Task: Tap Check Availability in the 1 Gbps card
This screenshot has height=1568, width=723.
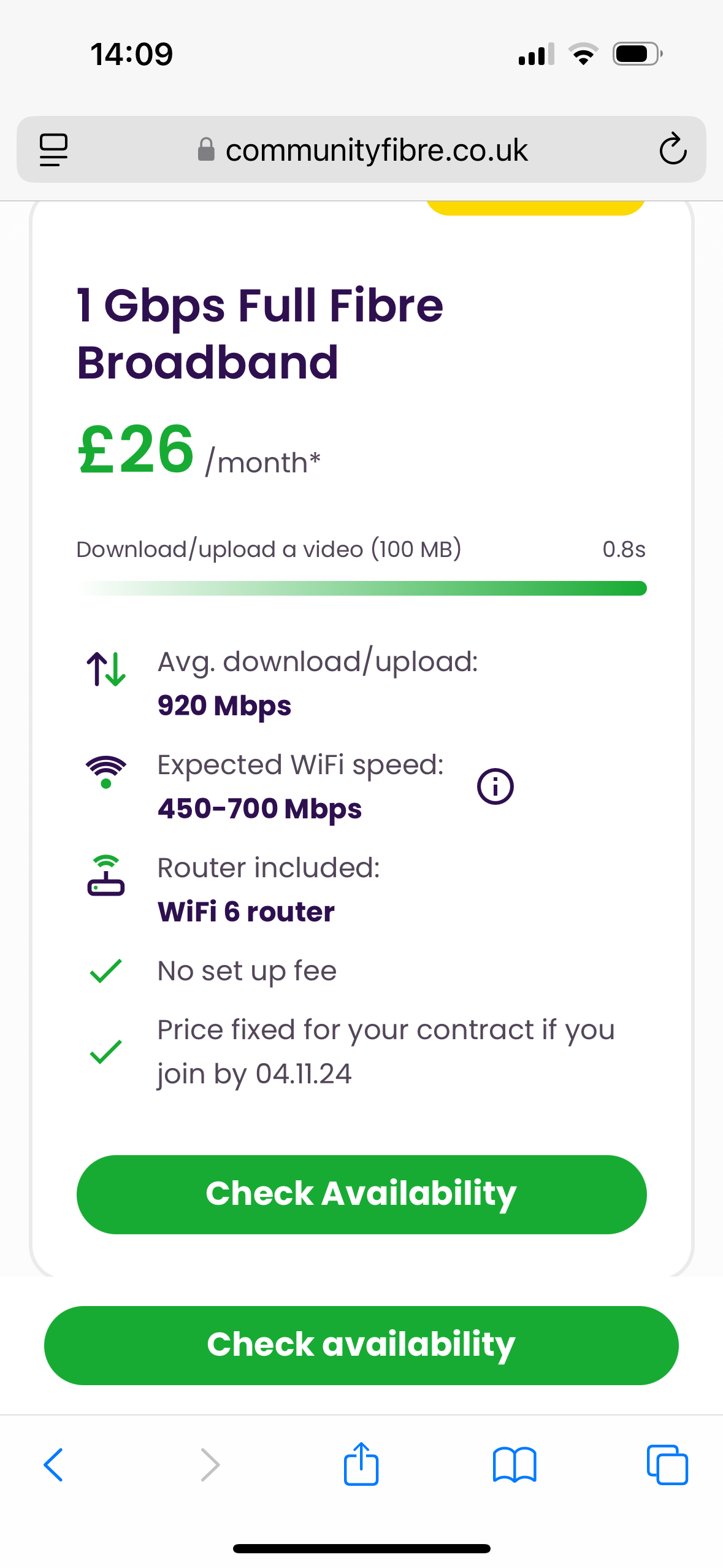Action: (361, 1194)
